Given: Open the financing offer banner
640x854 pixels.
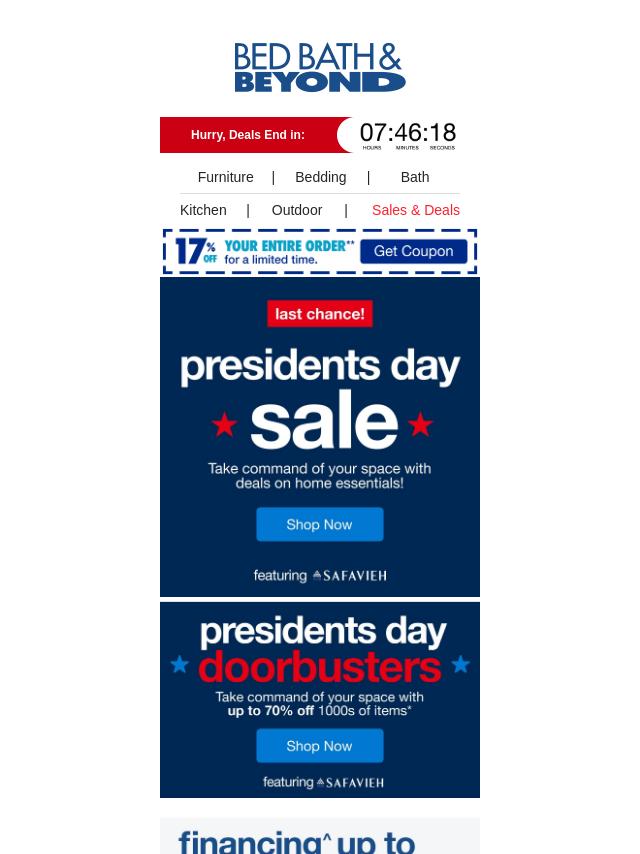Looking at the screenshot, I should point(319,838).
